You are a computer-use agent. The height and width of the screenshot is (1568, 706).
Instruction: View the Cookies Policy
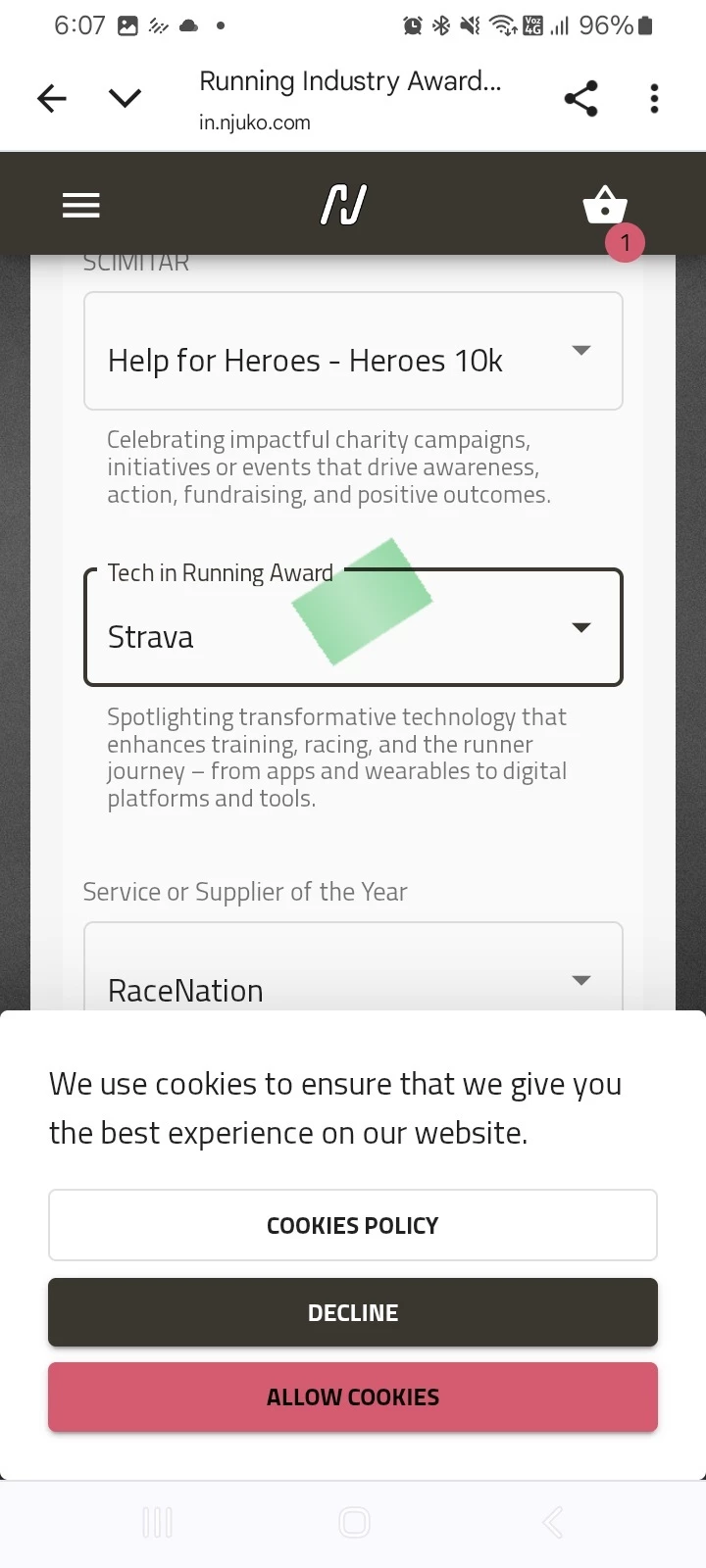(x=353, y=1225)
